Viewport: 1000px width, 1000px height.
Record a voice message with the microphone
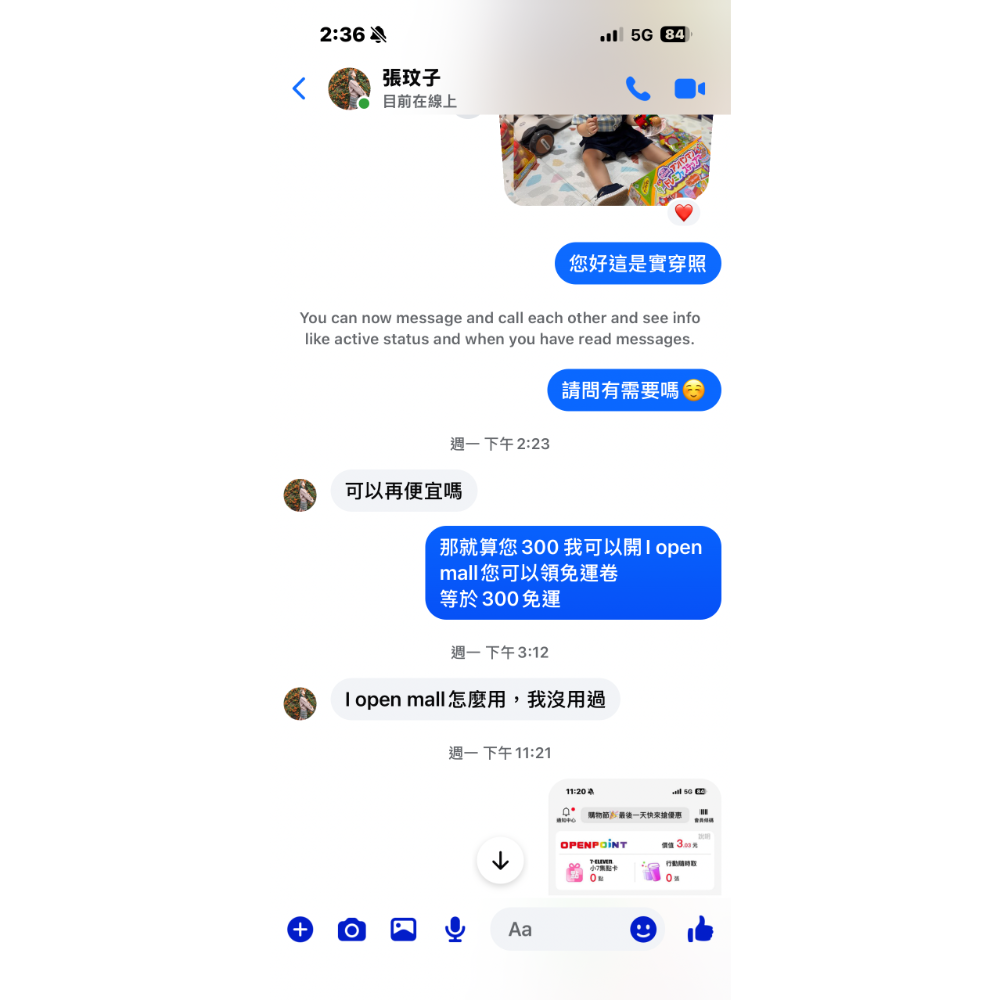point(455,929)
